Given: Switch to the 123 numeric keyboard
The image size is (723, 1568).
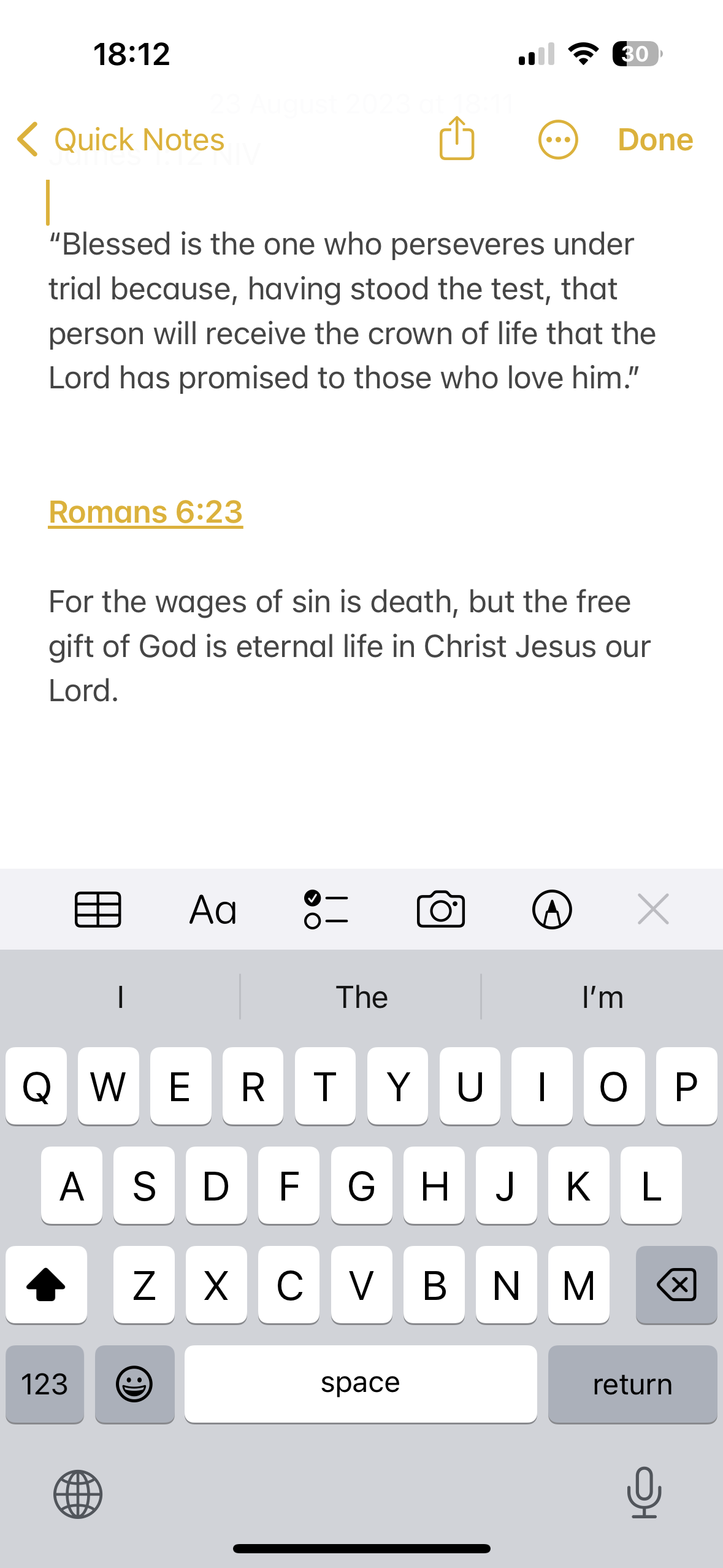Looking at the screenshot, I should tap(45, 1384).
